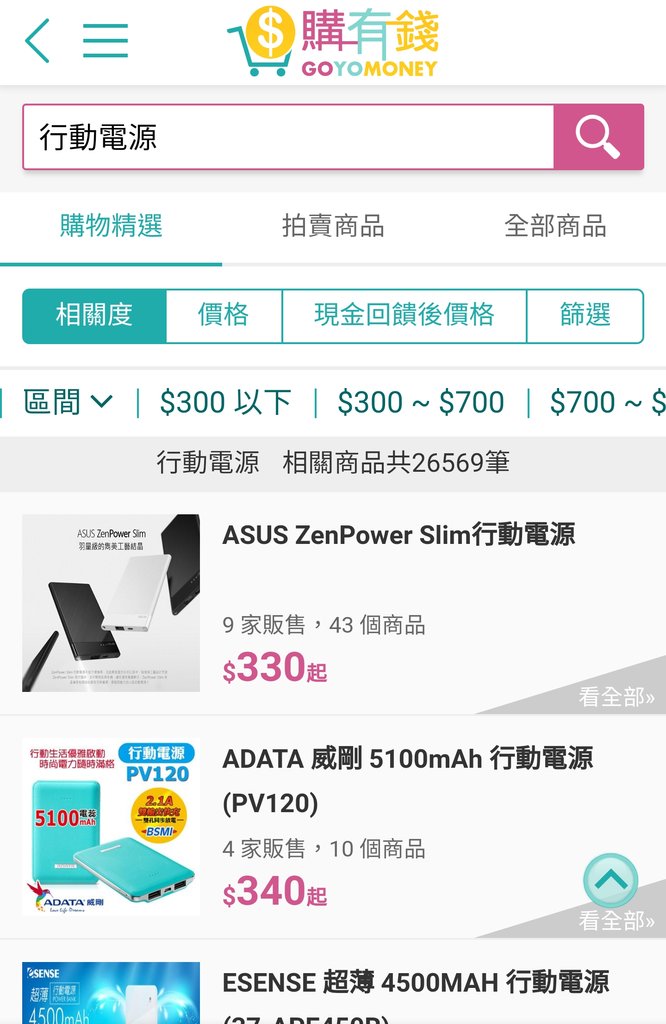Screen dimensions: 666x1024
Task: Filter by $300 以下 price range
Action: tap(225, 402)
